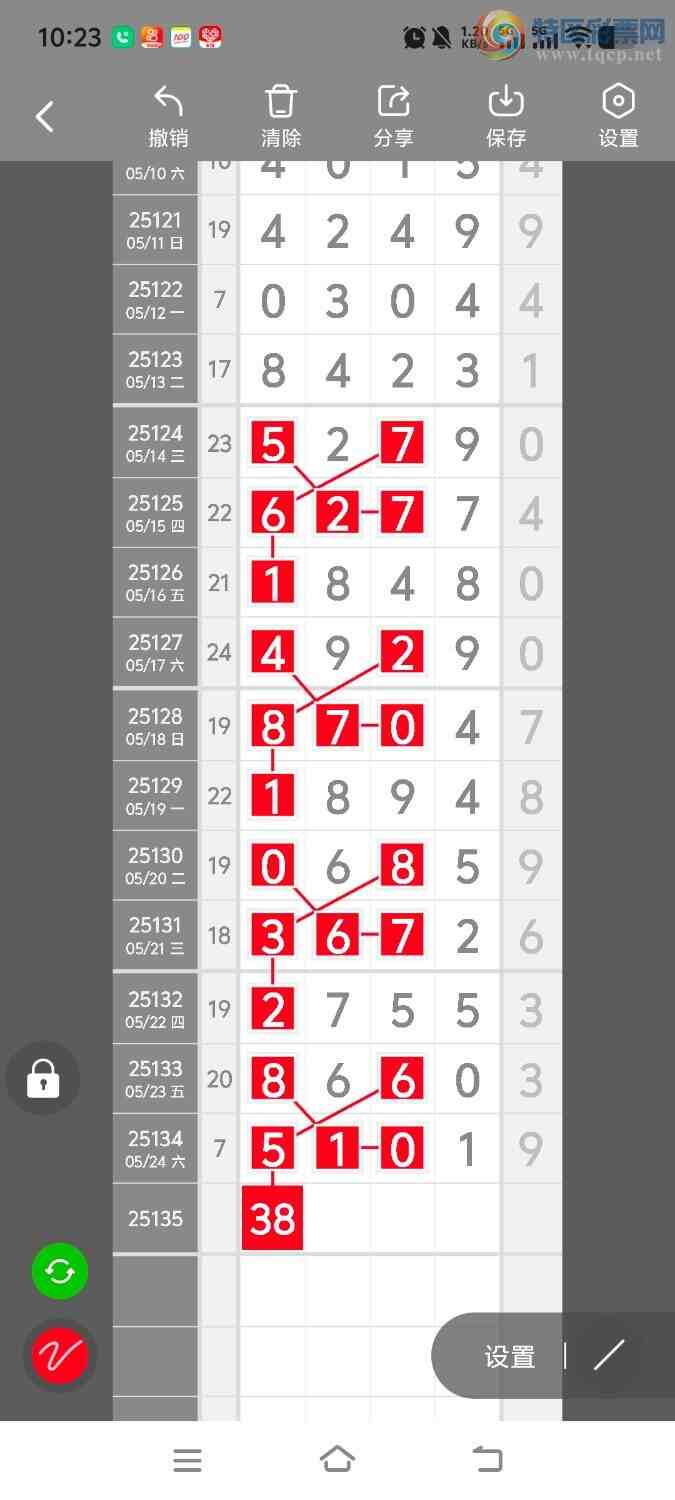Share the chart via 分享
This screenshot has height=1500, width=675.
click(x=393, y=117)
